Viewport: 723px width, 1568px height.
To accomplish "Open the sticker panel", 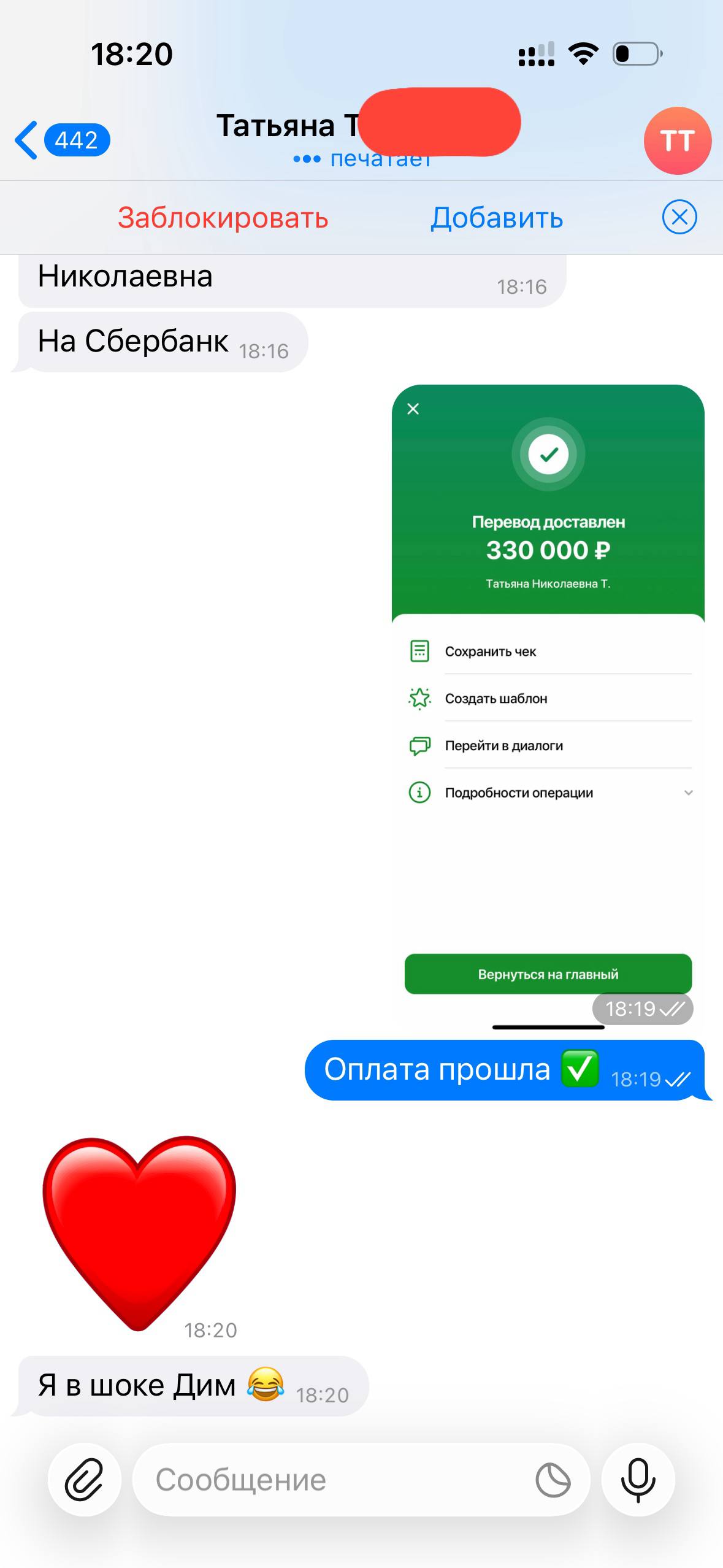I will (553, 1480).
